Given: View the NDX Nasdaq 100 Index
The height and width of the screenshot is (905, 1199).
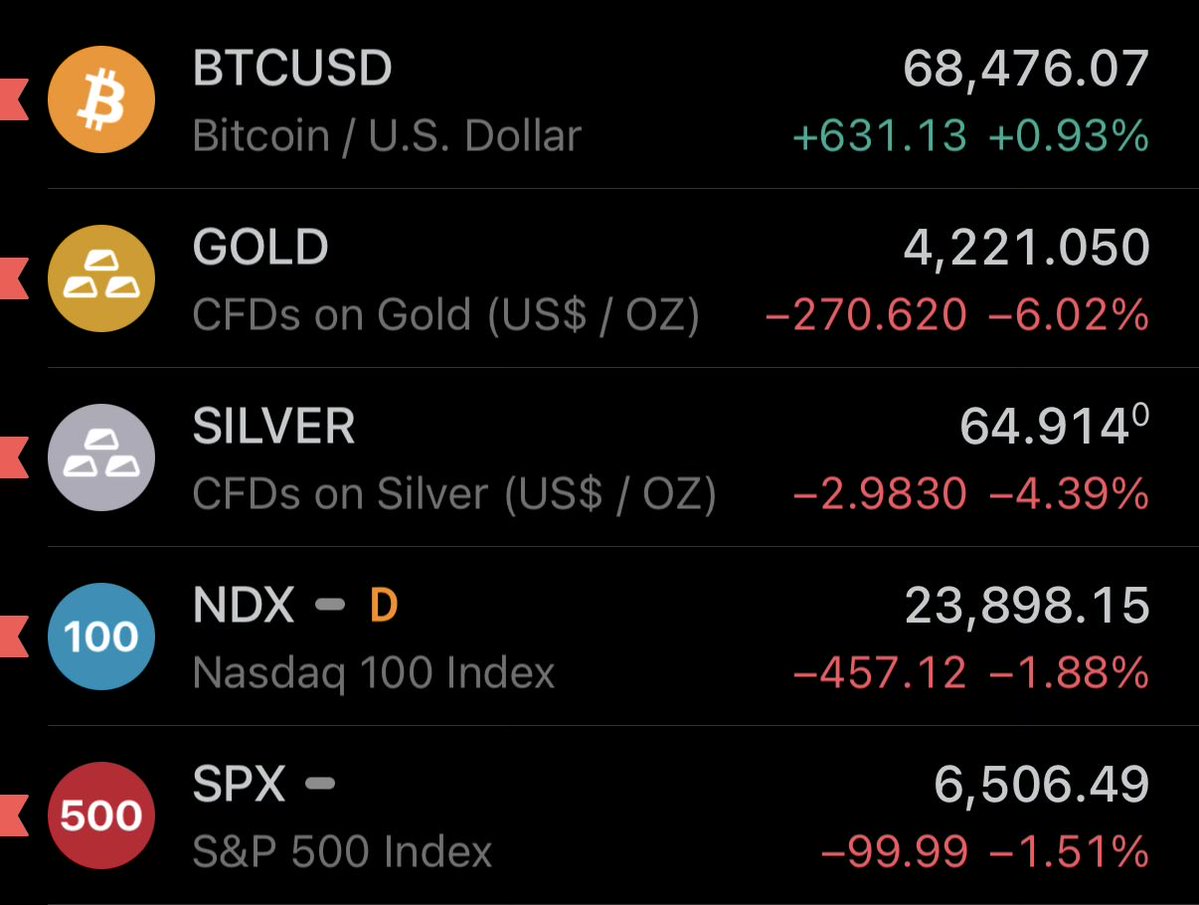Looking at the screenshot, I should (x=600, y=638).
